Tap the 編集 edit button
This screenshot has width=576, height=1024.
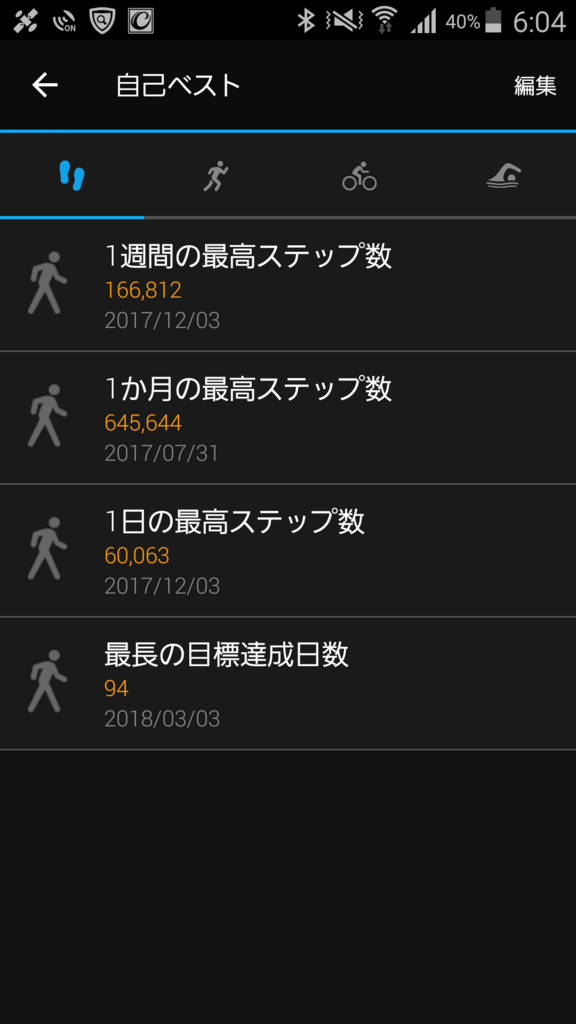click(x=535, y=86)
